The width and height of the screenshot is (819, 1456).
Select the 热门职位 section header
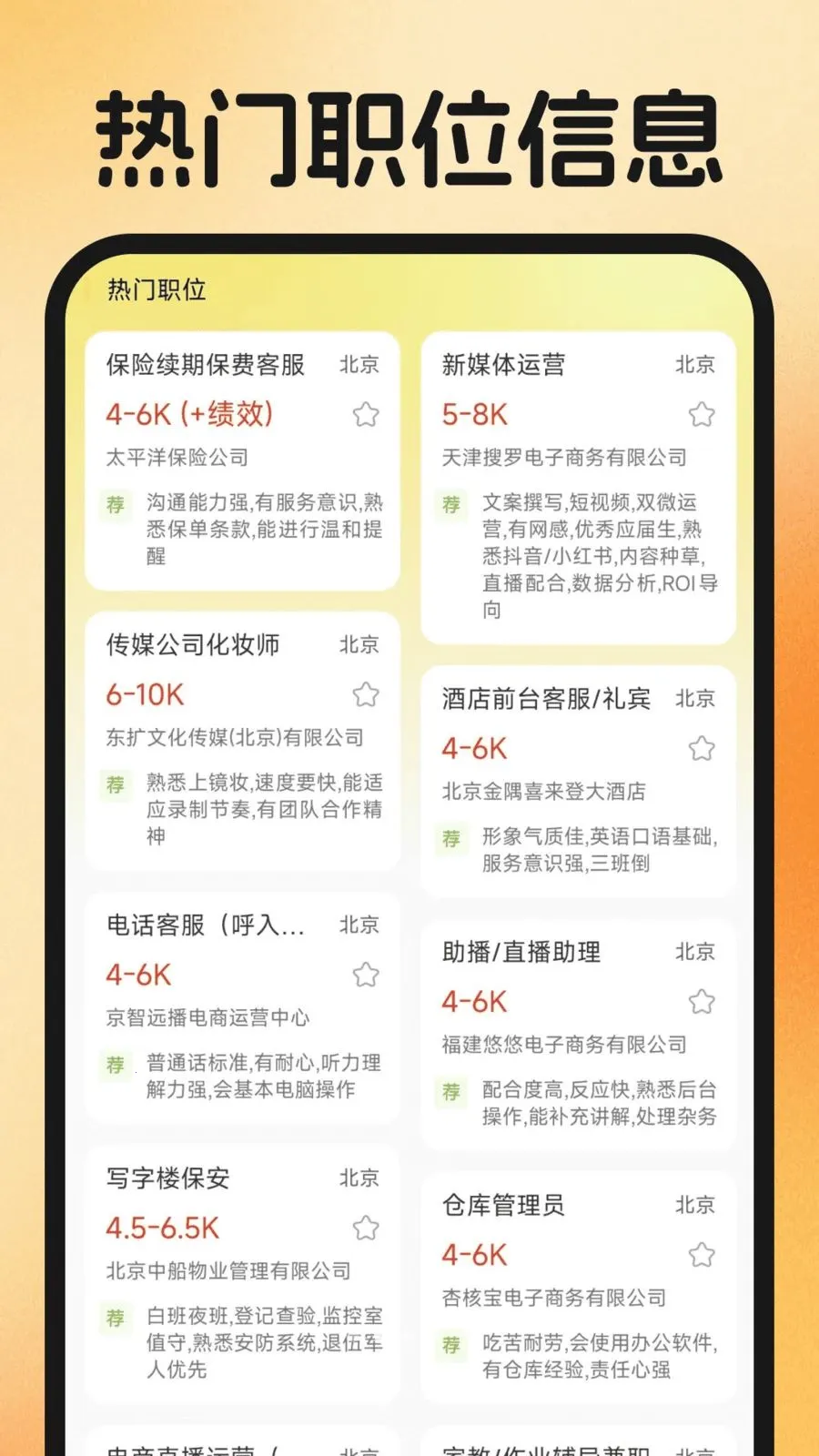[157, 292]
